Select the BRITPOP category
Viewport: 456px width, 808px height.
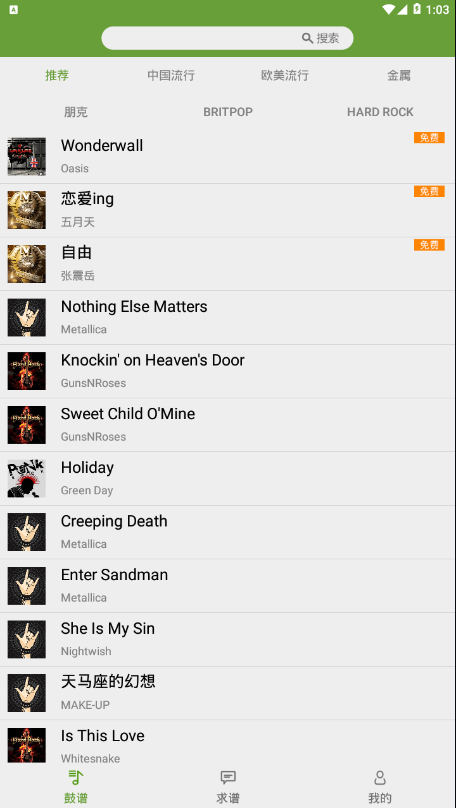coord(228,112)
